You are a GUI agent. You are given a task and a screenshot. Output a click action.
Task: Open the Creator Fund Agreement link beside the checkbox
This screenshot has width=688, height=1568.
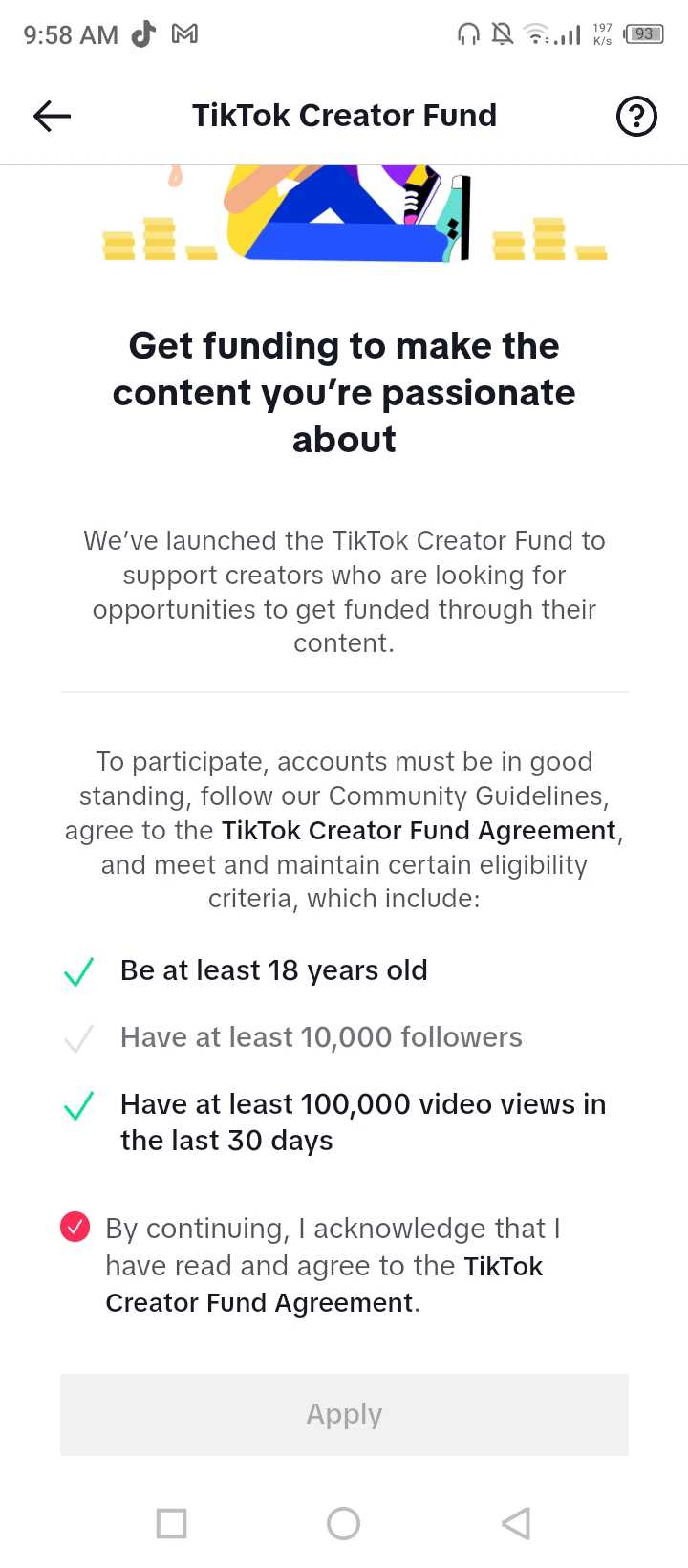[x=324, y=1284]
